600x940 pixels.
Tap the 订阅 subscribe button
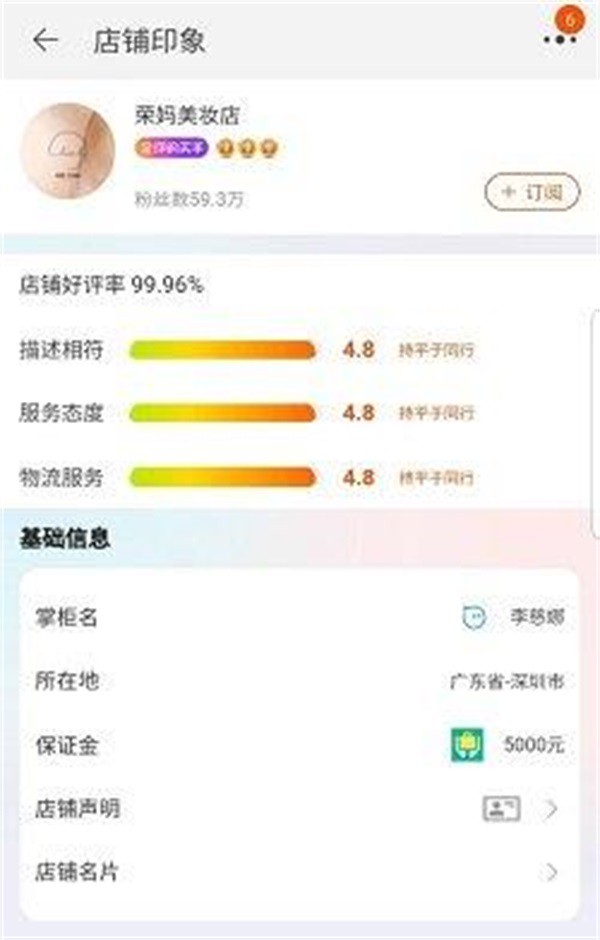pyautogui.click(x=532, y=192)
